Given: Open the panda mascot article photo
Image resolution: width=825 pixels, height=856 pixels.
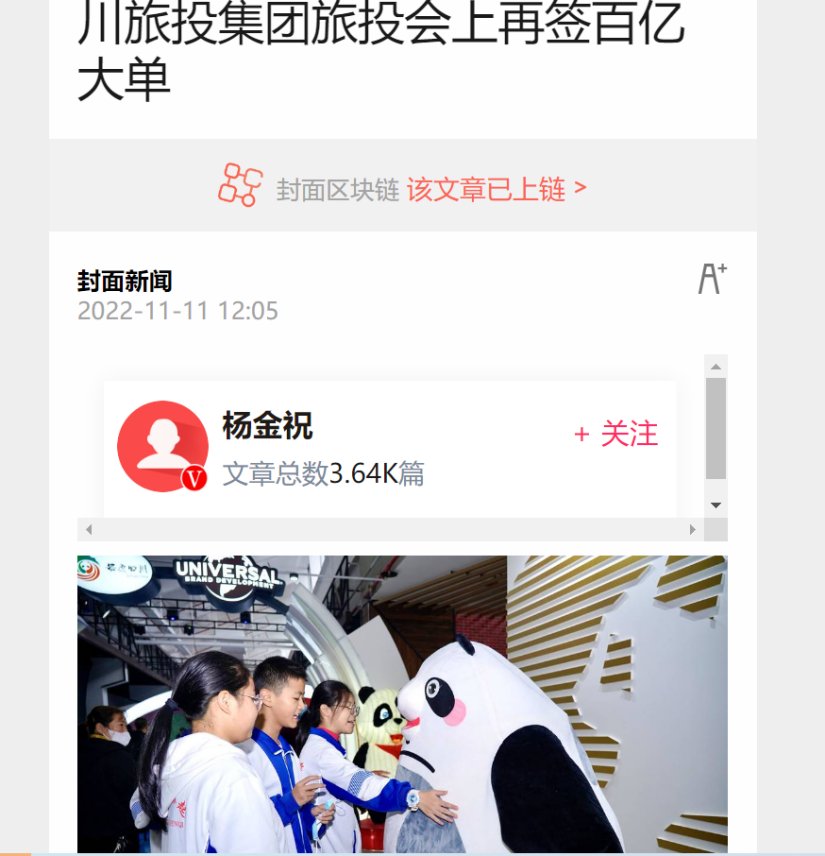Looking at the screenshot, I should pyautogui.click(x=402, y=704).
